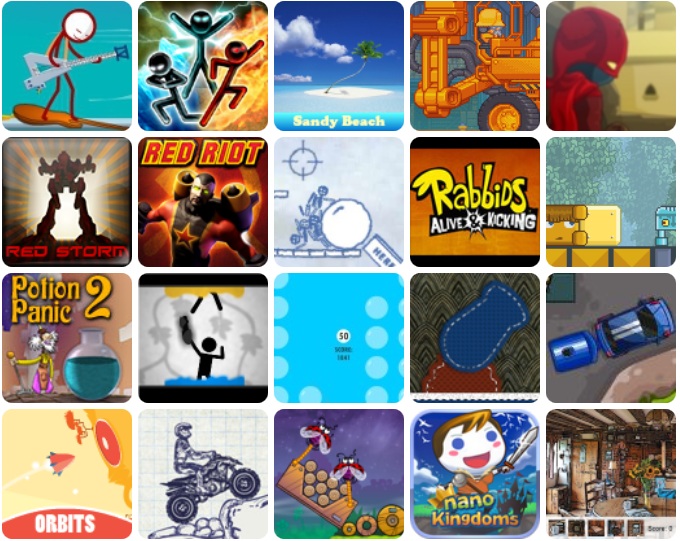Viewport: 680px width, 541px height.
Task: Launch the Red Storm game
Action: (67, 202)
